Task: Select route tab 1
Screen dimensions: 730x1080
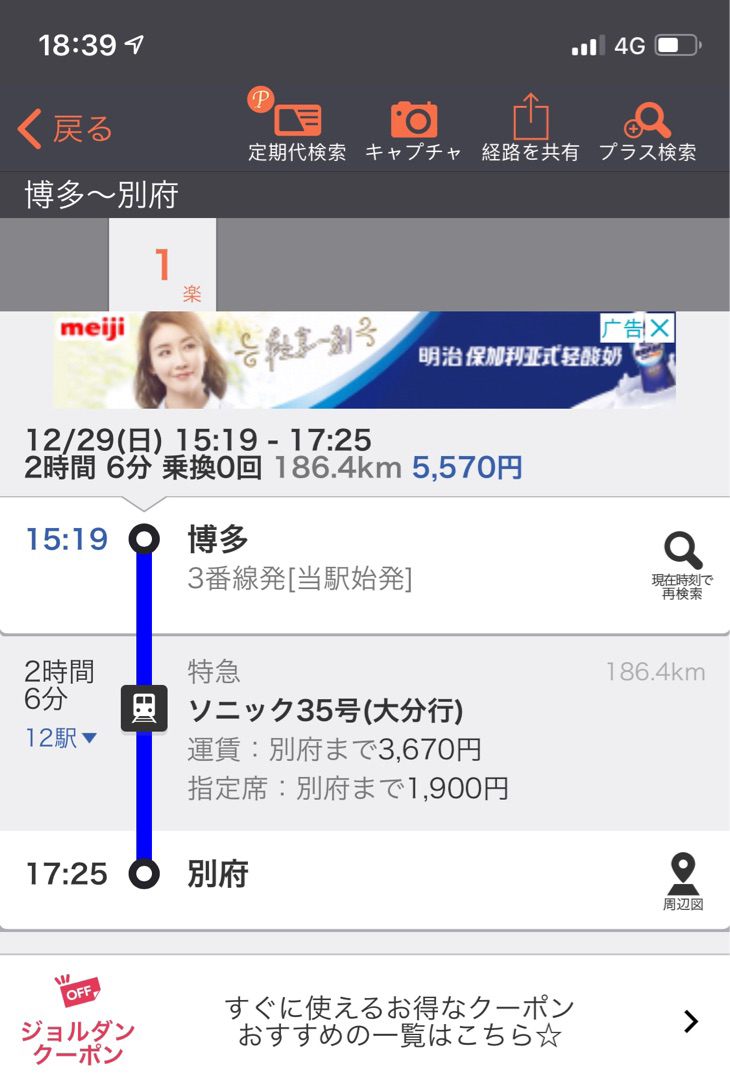Action: pyautogui.click(x=163, y=267)
